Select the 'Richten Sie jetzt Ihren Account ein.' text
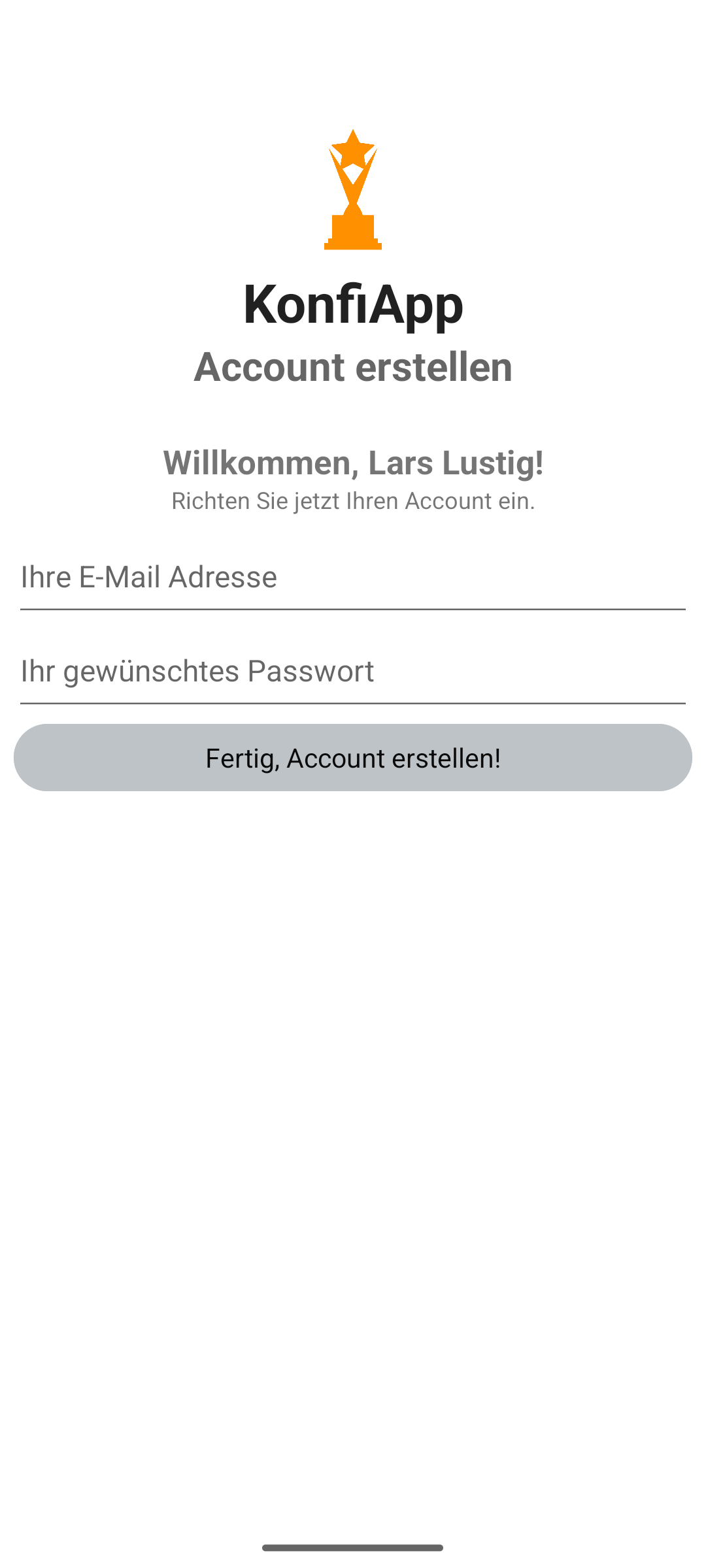 (353, 500)
